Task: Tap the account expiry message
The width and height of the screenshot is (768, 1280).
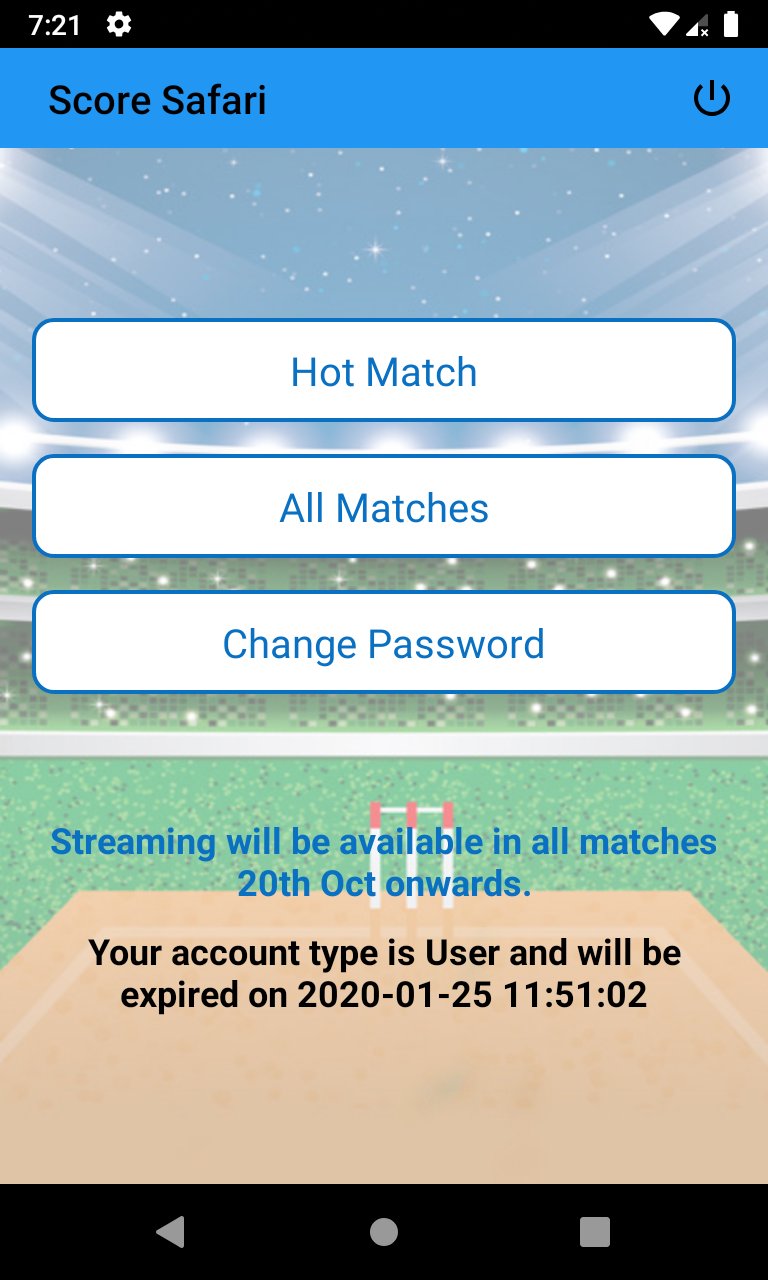Action: [x=384, y=973]
